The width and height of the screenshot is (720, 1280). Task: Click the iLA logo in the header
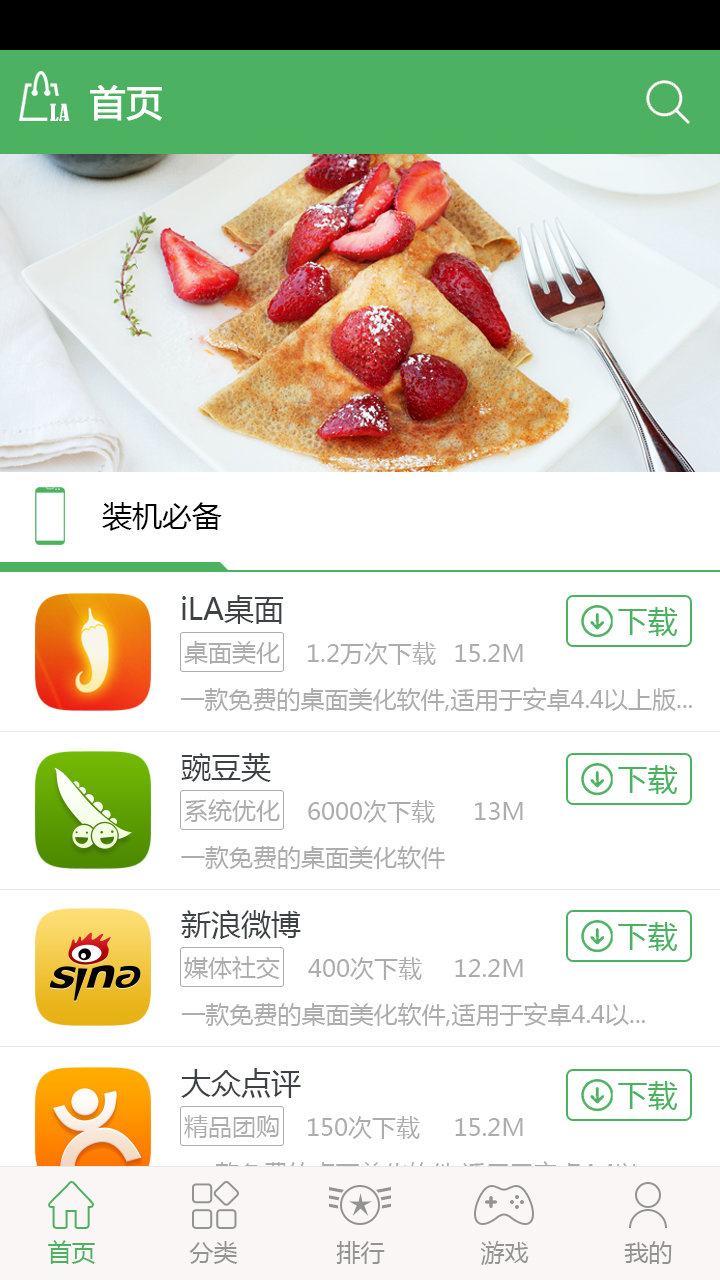pos(44,101)
